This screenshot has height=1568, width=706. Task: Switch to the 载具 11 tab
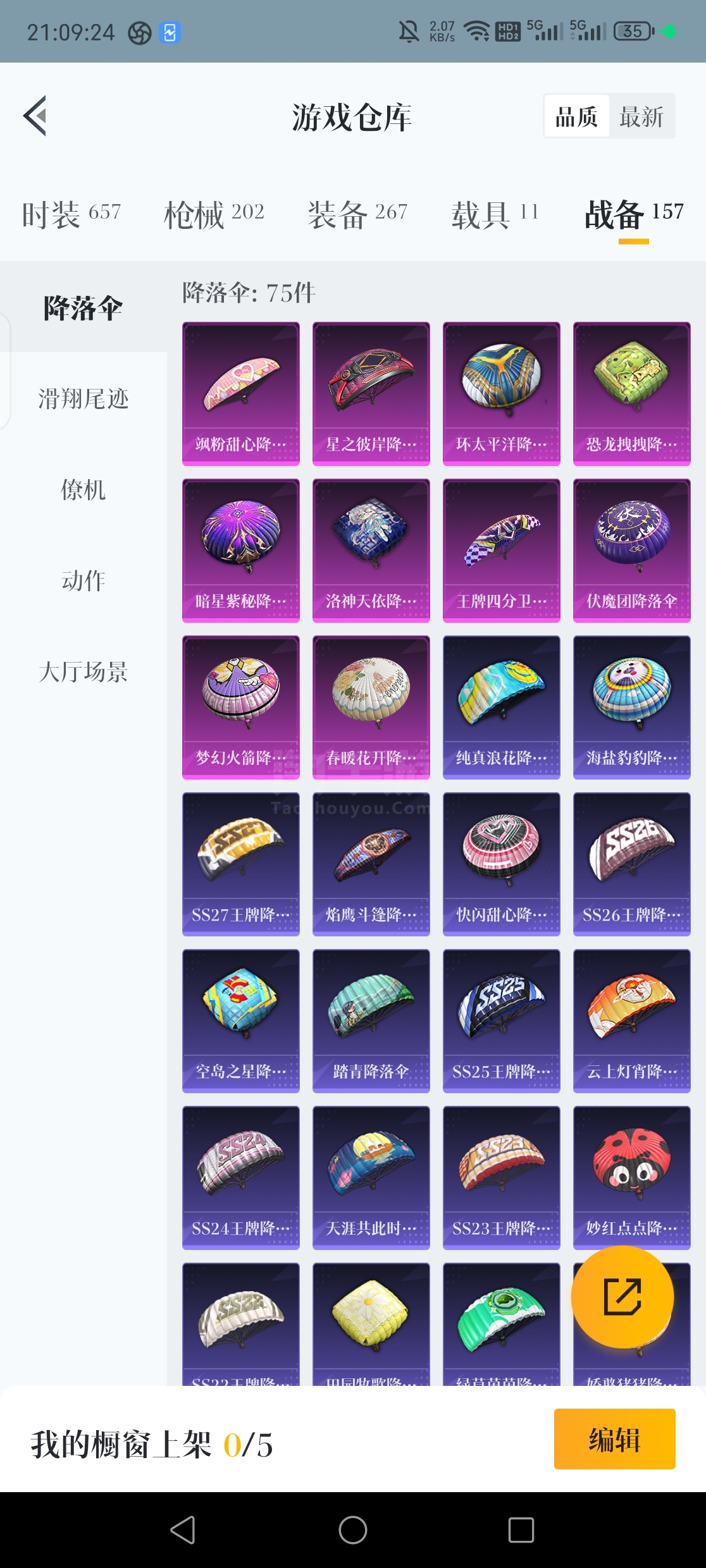495,214
